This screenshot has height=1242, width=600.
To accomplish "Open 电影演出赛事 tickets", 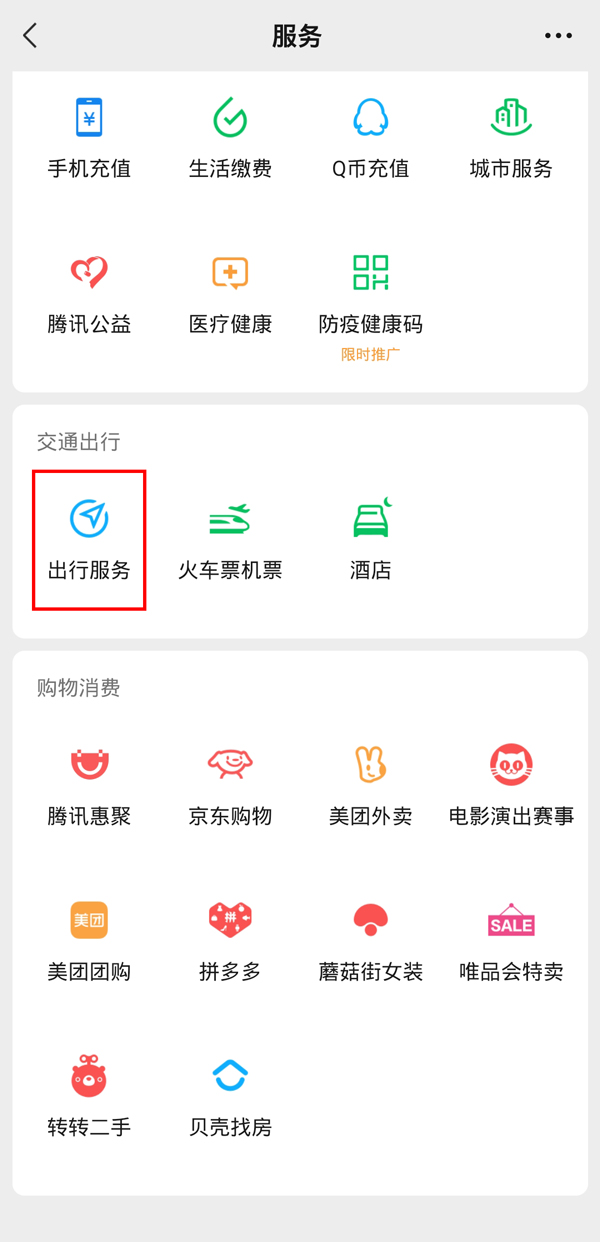I will [x=511, y=786].
